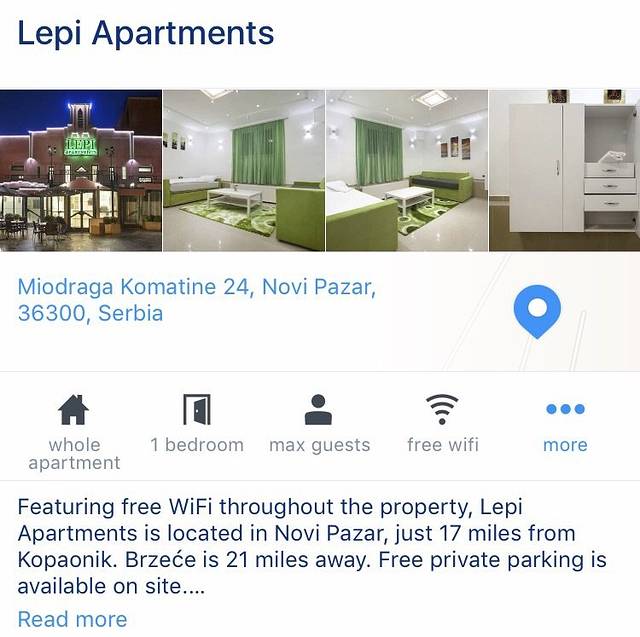This screenshot has width=640, height=637.
Task: Open the map location pin
Action: [x=537, y=311]
